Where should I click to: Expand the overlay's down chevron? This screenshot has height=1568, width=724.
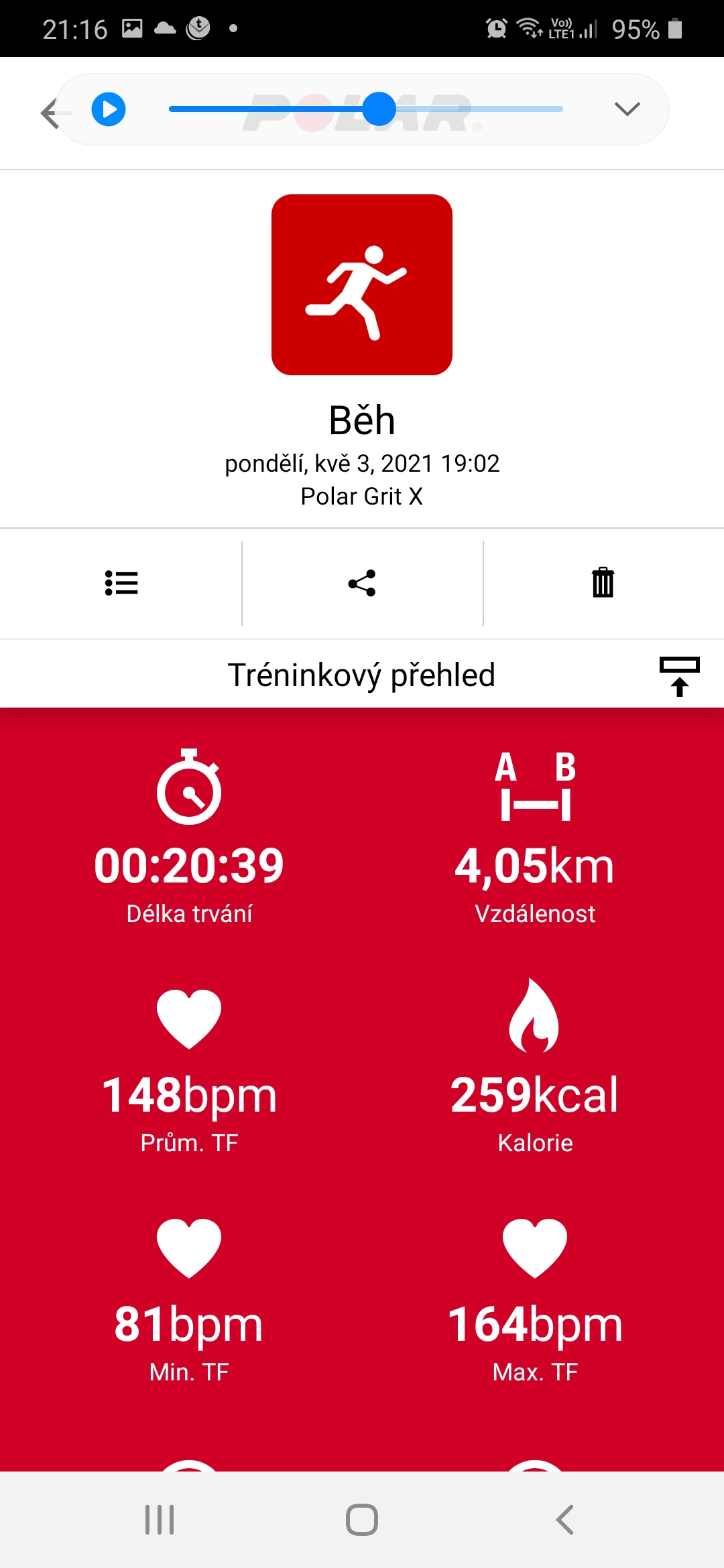tap(627, 109)
